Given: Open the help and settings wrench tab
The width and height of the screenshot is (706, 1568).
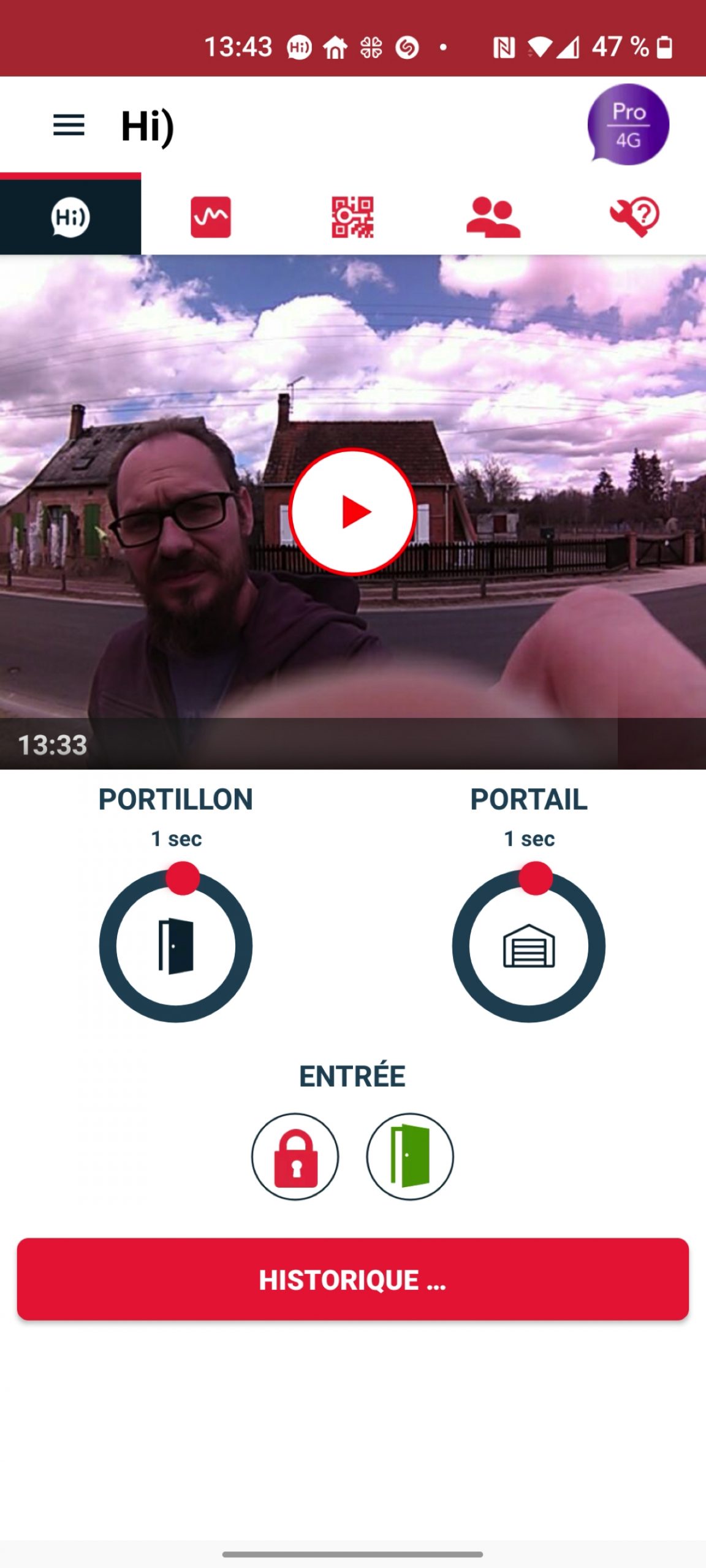Looking at the screenshot, I should (x=635, y=217).
